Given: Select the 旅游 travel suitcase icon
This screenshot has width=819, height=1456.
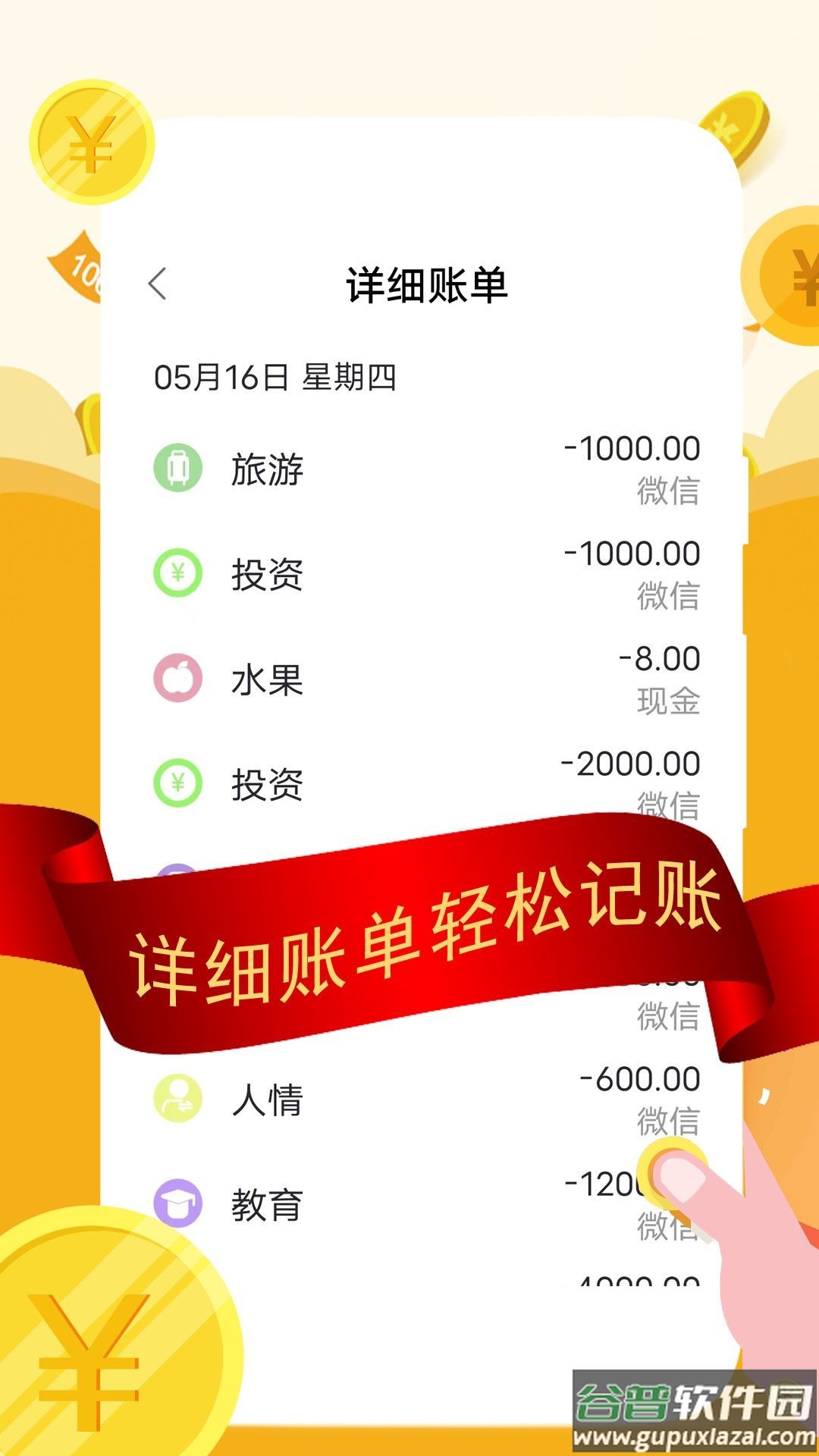Looking at the screenshot, I should coord(177,469).
